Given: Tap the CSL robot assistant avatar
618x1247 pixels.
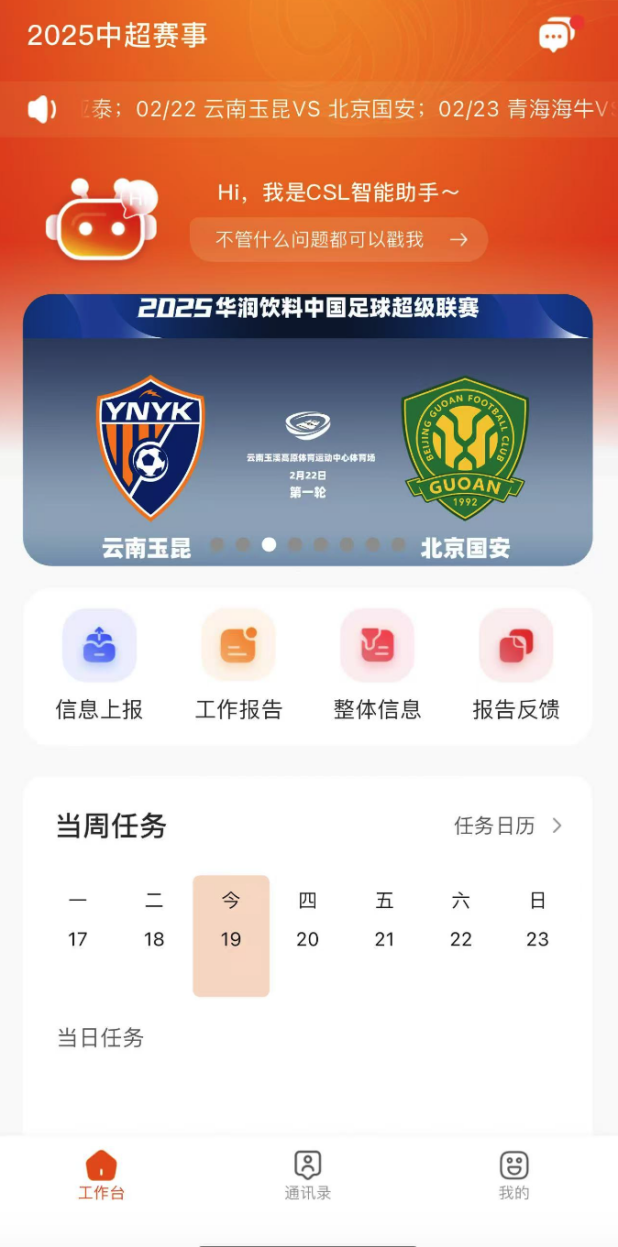Looking at the screenshot, I should coord(102,222).
